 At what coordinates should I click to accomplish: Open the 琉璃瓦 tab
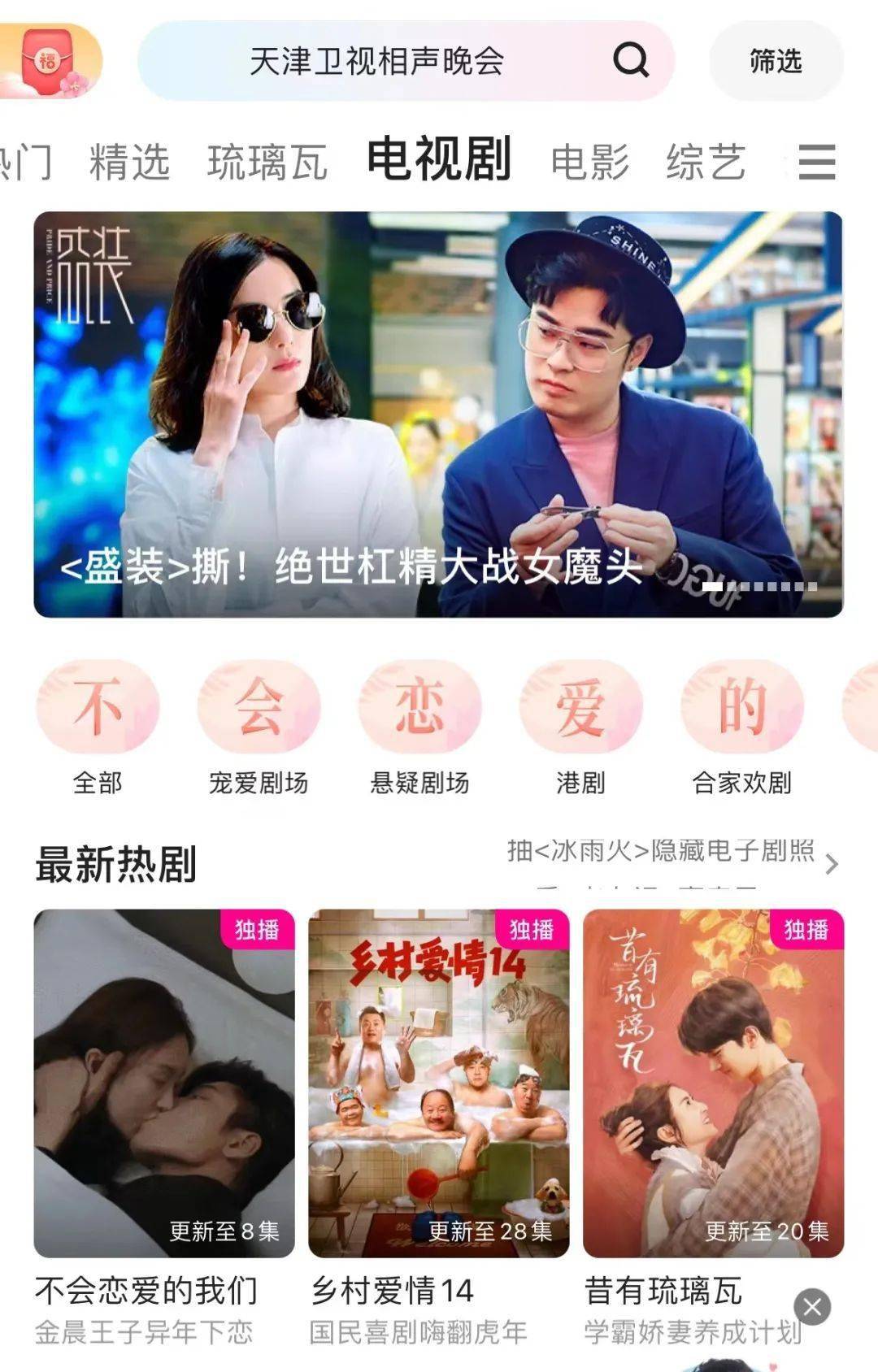[268, 161]
